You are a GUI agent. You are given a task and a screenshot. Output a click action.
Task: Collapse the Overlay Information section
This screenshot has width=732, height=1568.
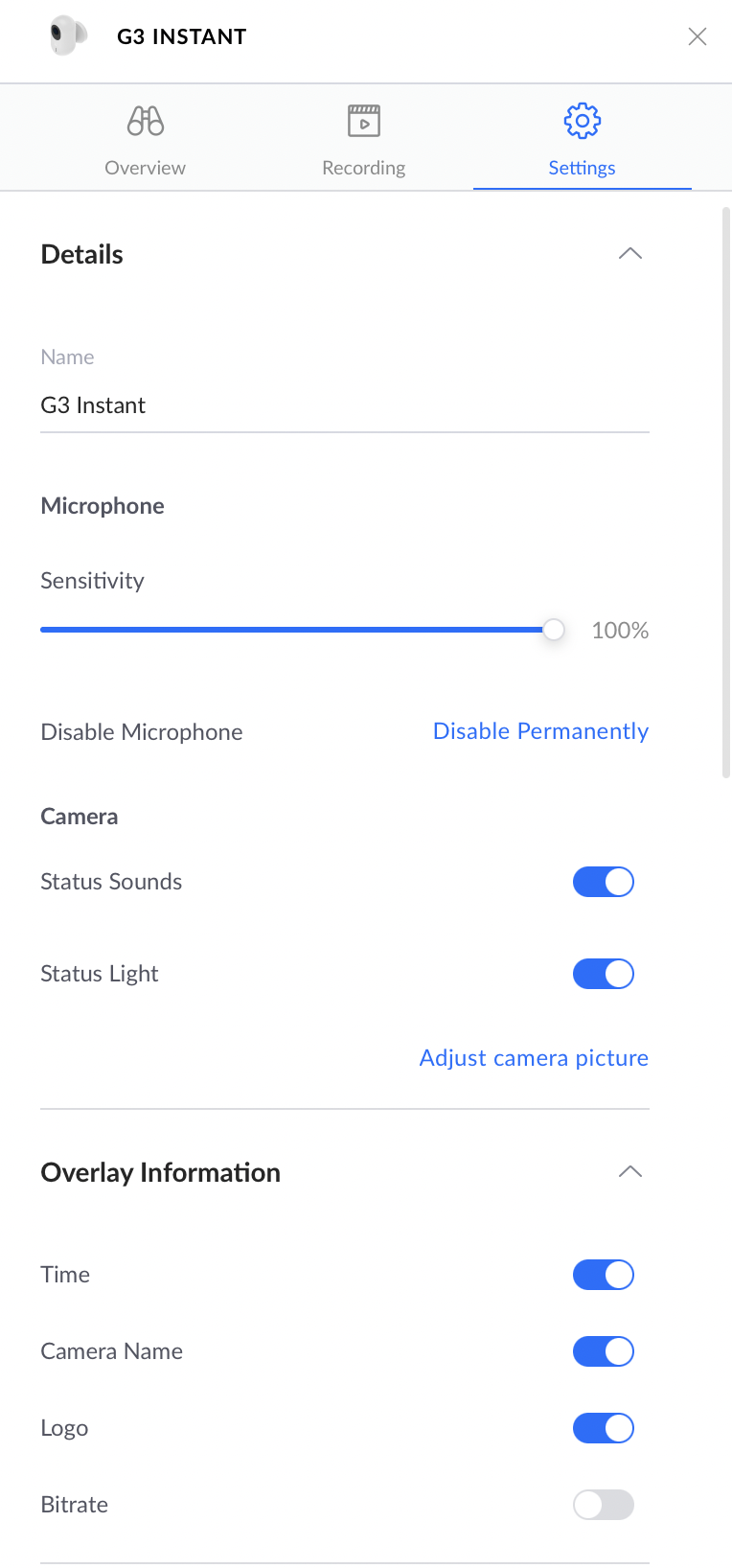(x=630, y=1172)
